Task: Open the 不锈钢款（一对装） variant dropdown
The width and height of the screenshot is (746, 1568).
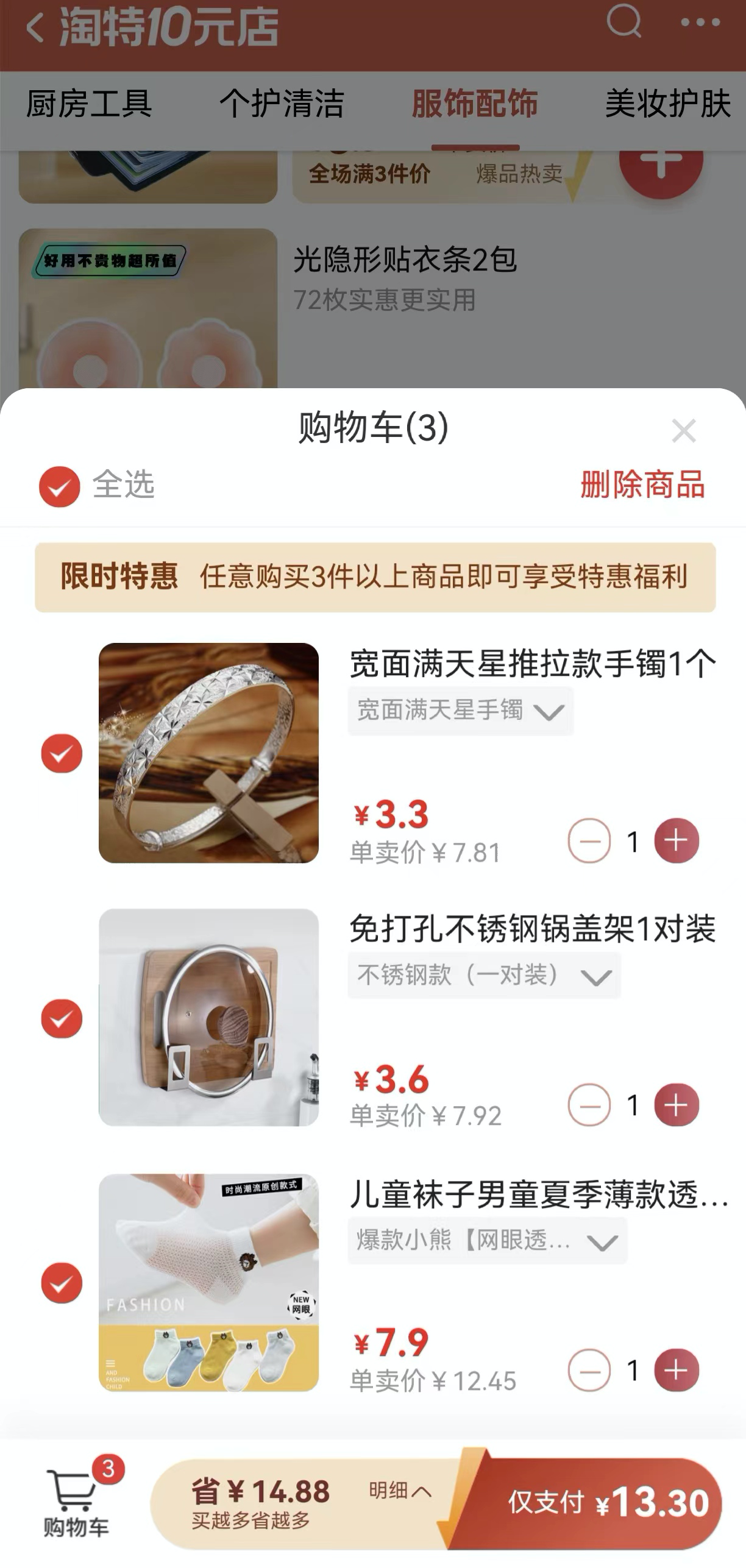Action: coord(484,976)
